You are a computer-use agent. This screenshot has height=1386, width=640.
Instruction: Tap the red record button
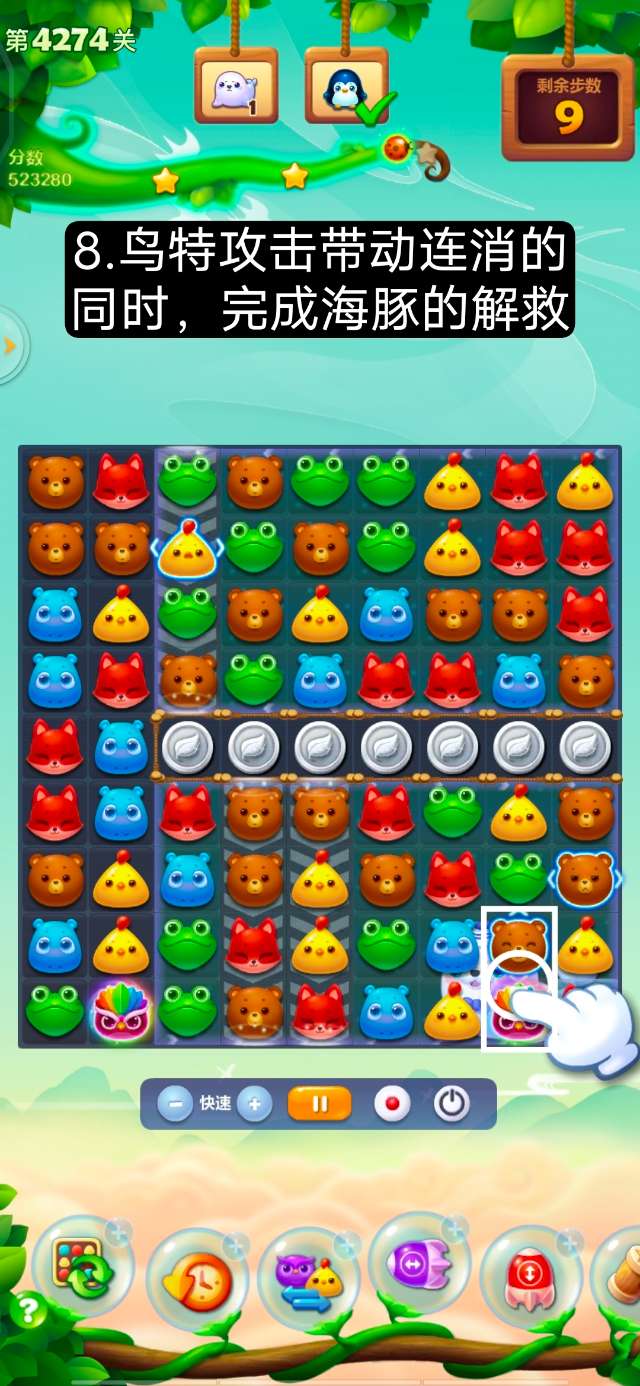pos(392,1104)
